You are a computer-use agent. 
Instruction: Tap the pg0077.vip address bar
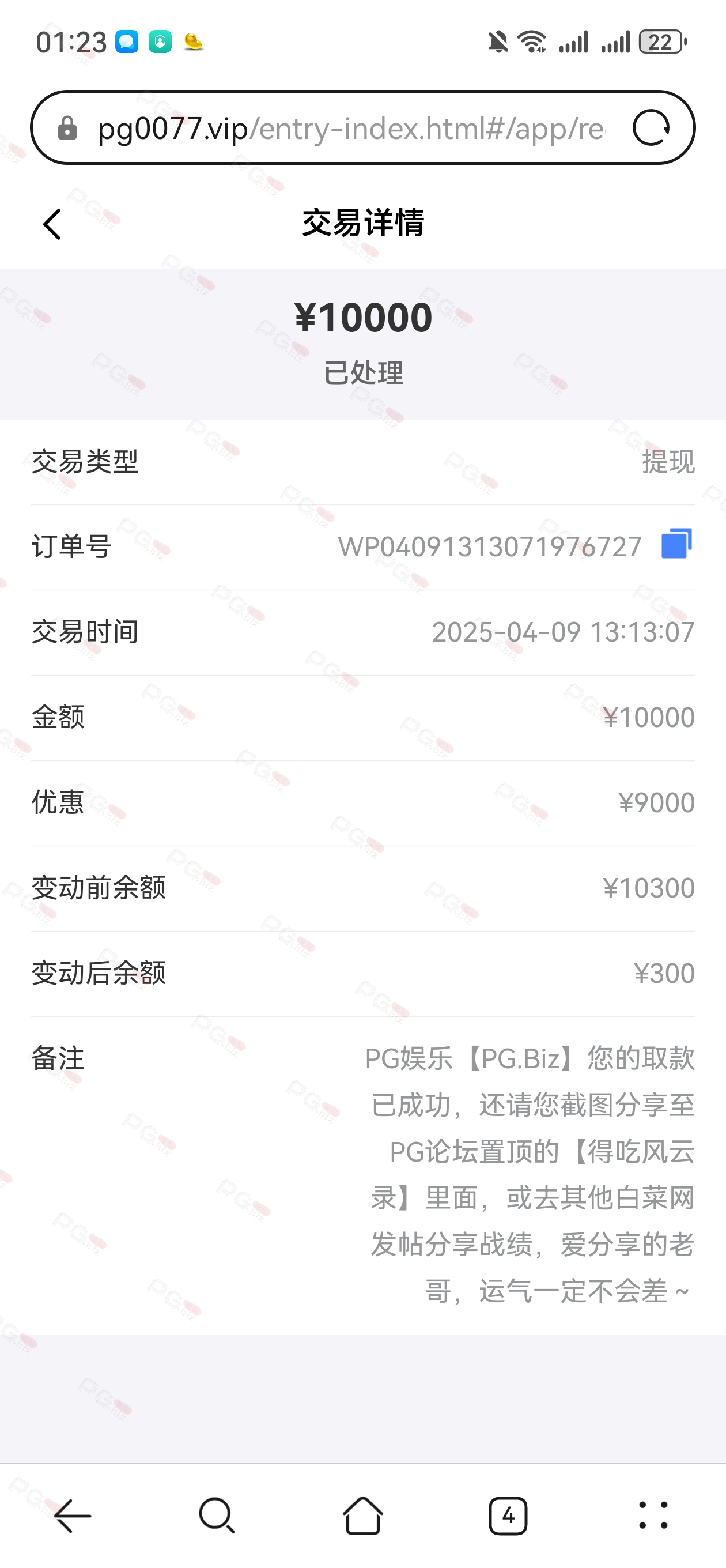351,128
